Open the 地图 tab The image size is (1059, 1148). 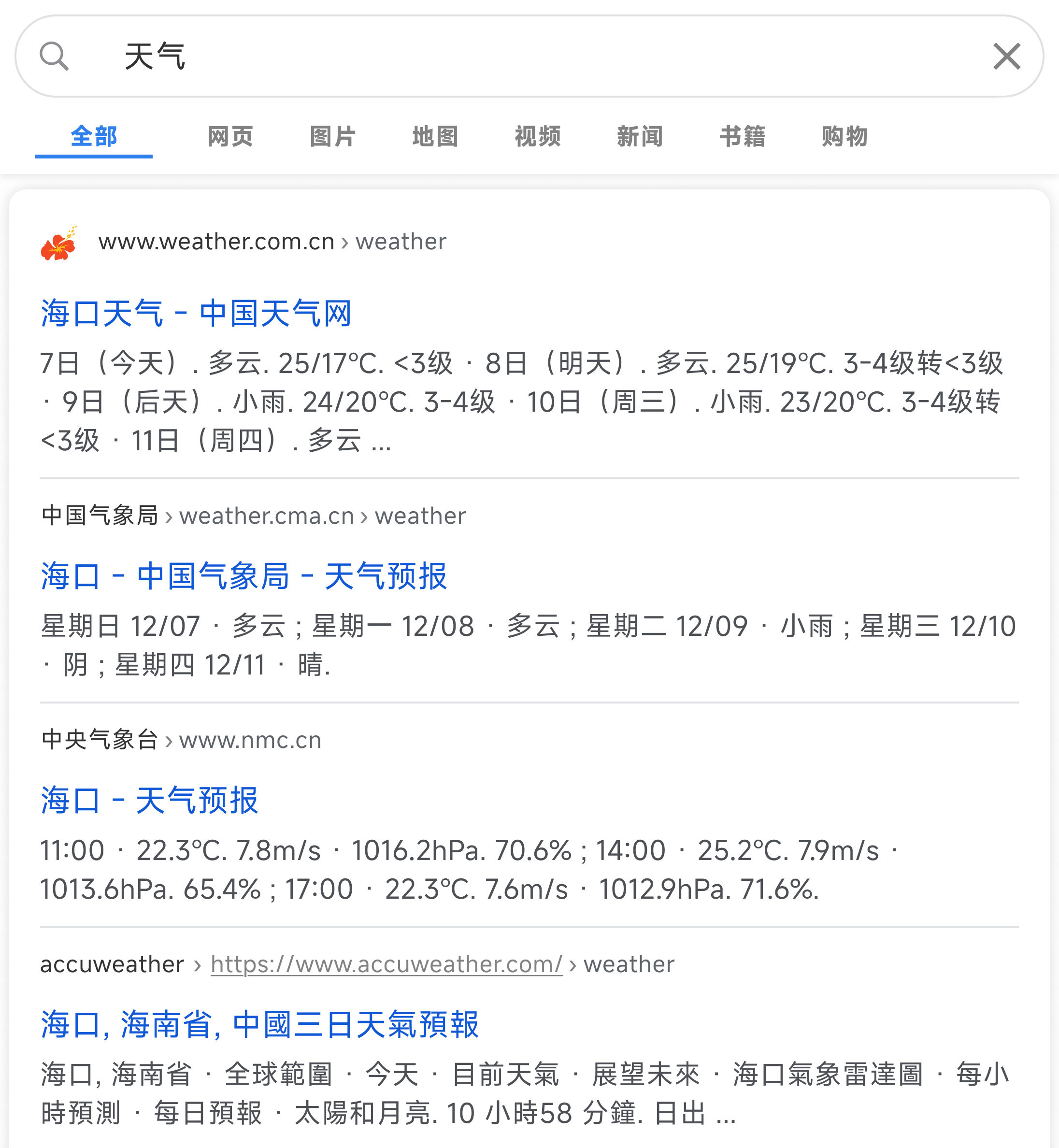pyautogui.click(x=435, y=136)
